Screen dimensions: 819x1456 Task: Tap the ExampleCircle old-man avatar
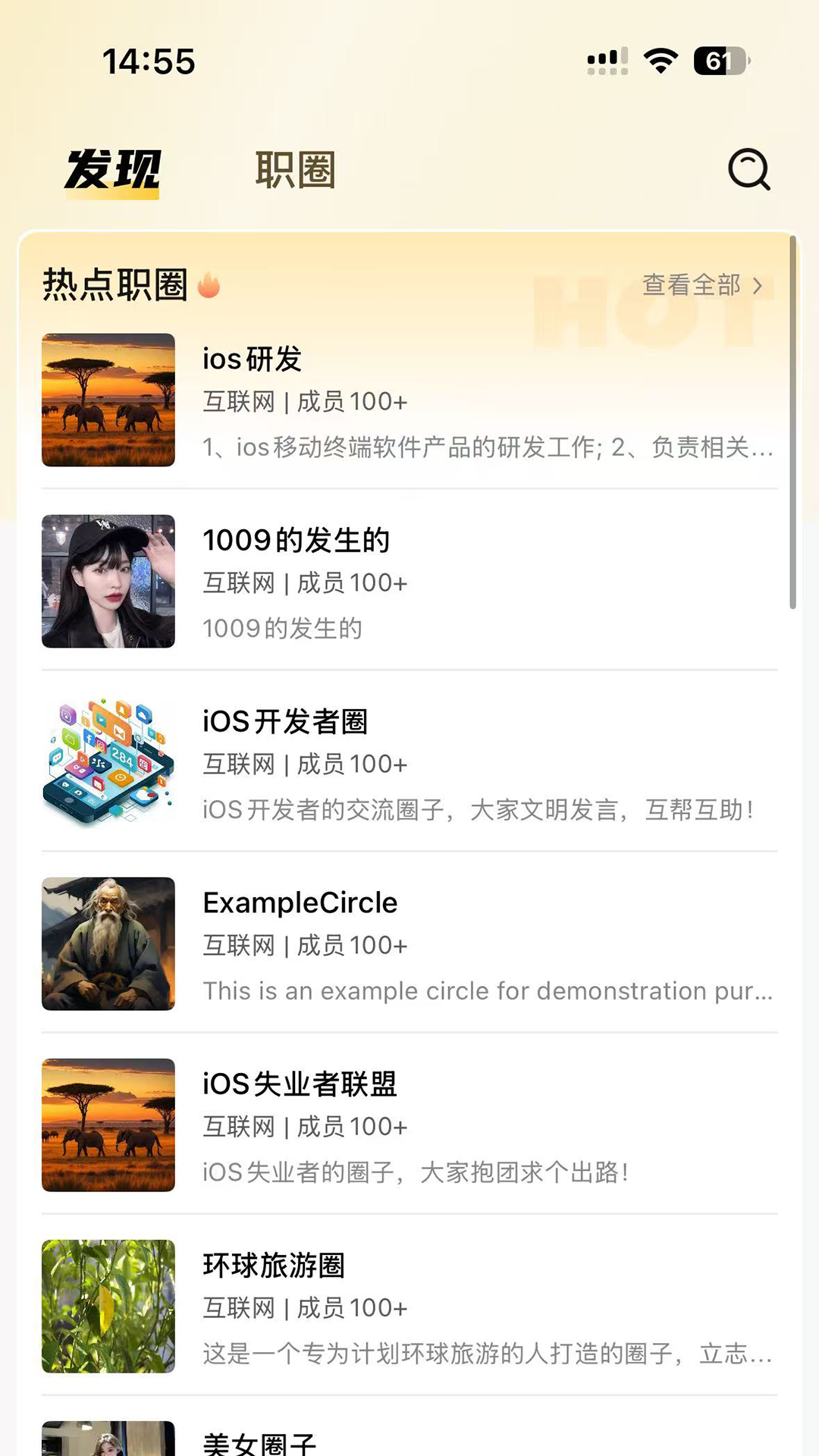pos(108,943)
